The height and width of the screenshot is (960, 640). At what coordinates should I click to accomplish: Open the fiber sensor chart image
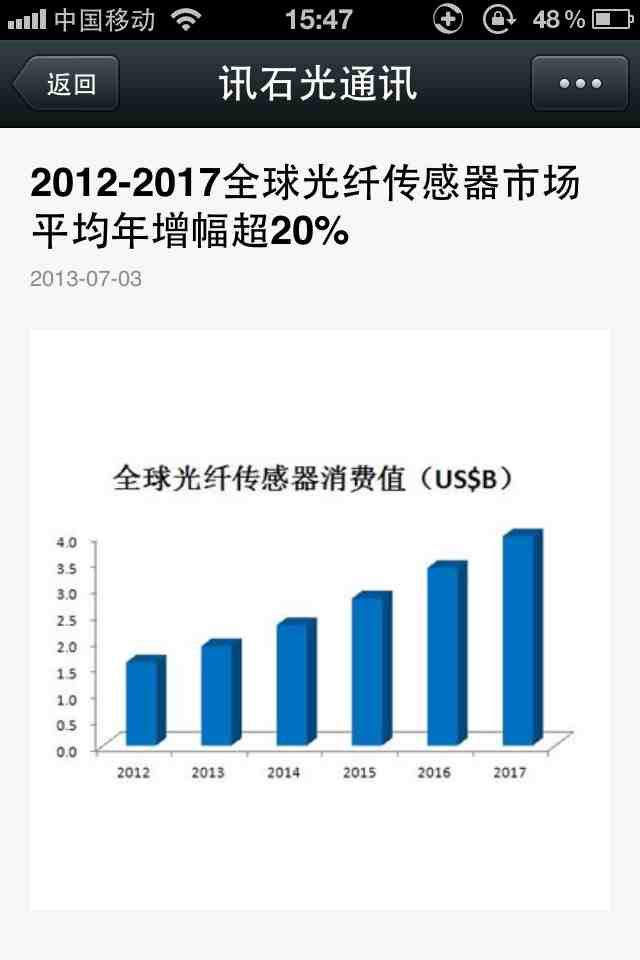tap(320, 620)
